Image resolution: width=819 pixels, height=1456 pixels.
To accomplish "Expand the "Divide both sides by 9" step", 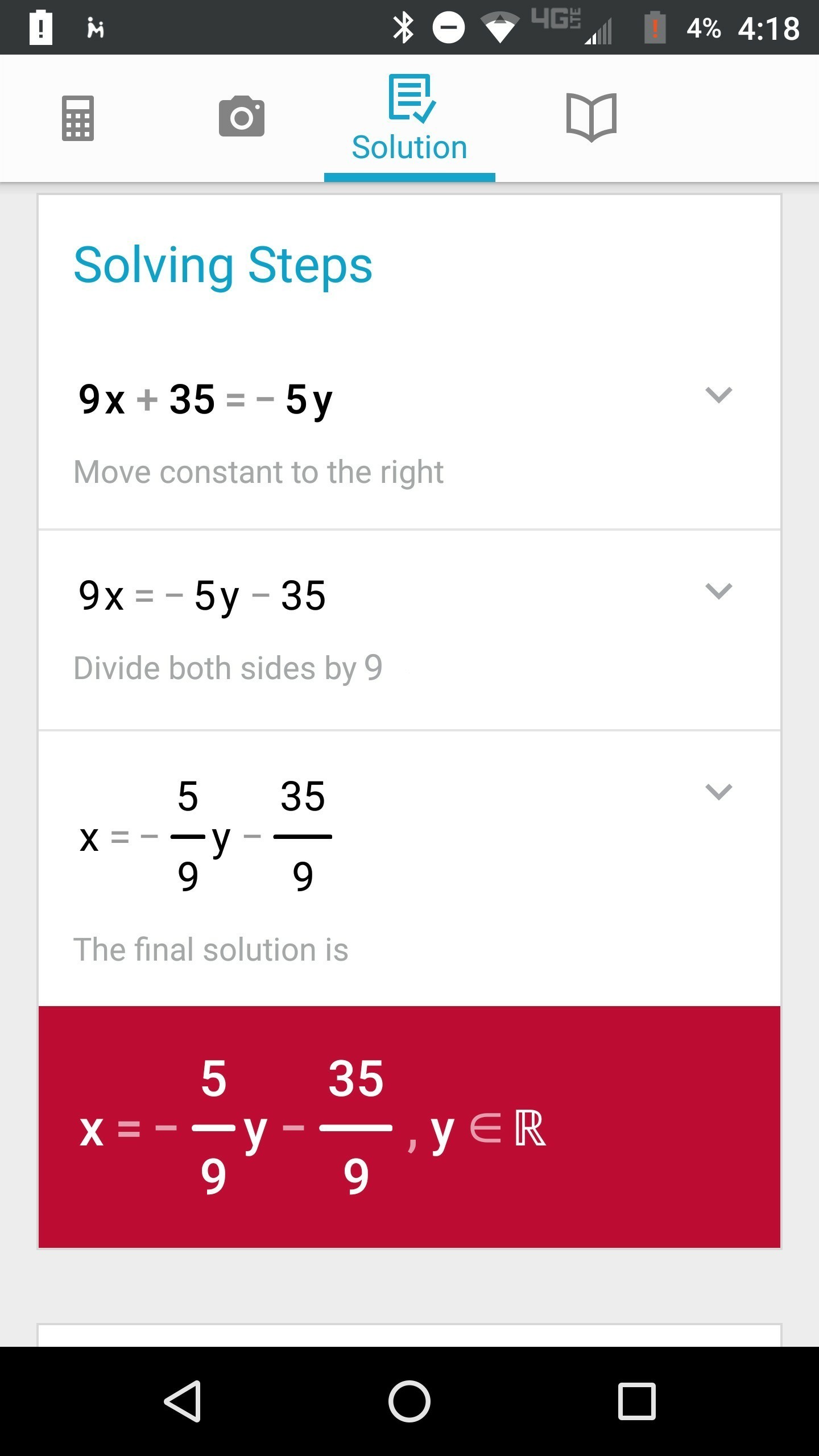I will [x=718, y=591].
